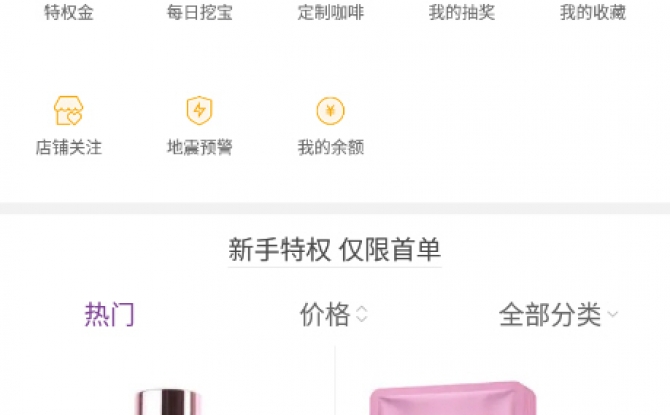Image resolution: width=670 pixels, height=415 pixels.
Task: Open 我的收藏 favorites
Action: pyautogui.click(x=593, y=13)
